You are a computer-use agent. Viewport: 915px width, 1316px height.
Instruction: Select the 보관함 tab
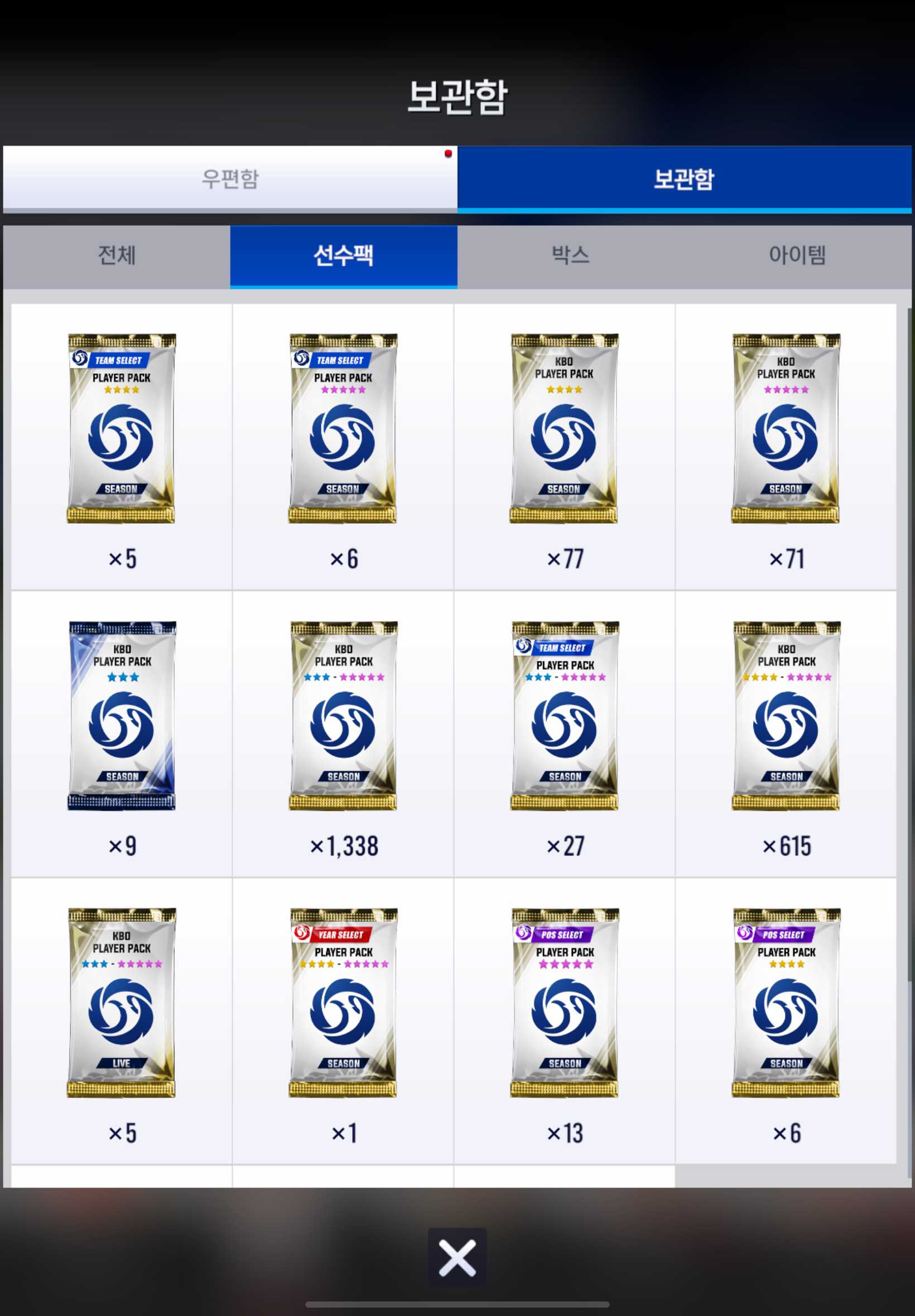tap(684, 178)
